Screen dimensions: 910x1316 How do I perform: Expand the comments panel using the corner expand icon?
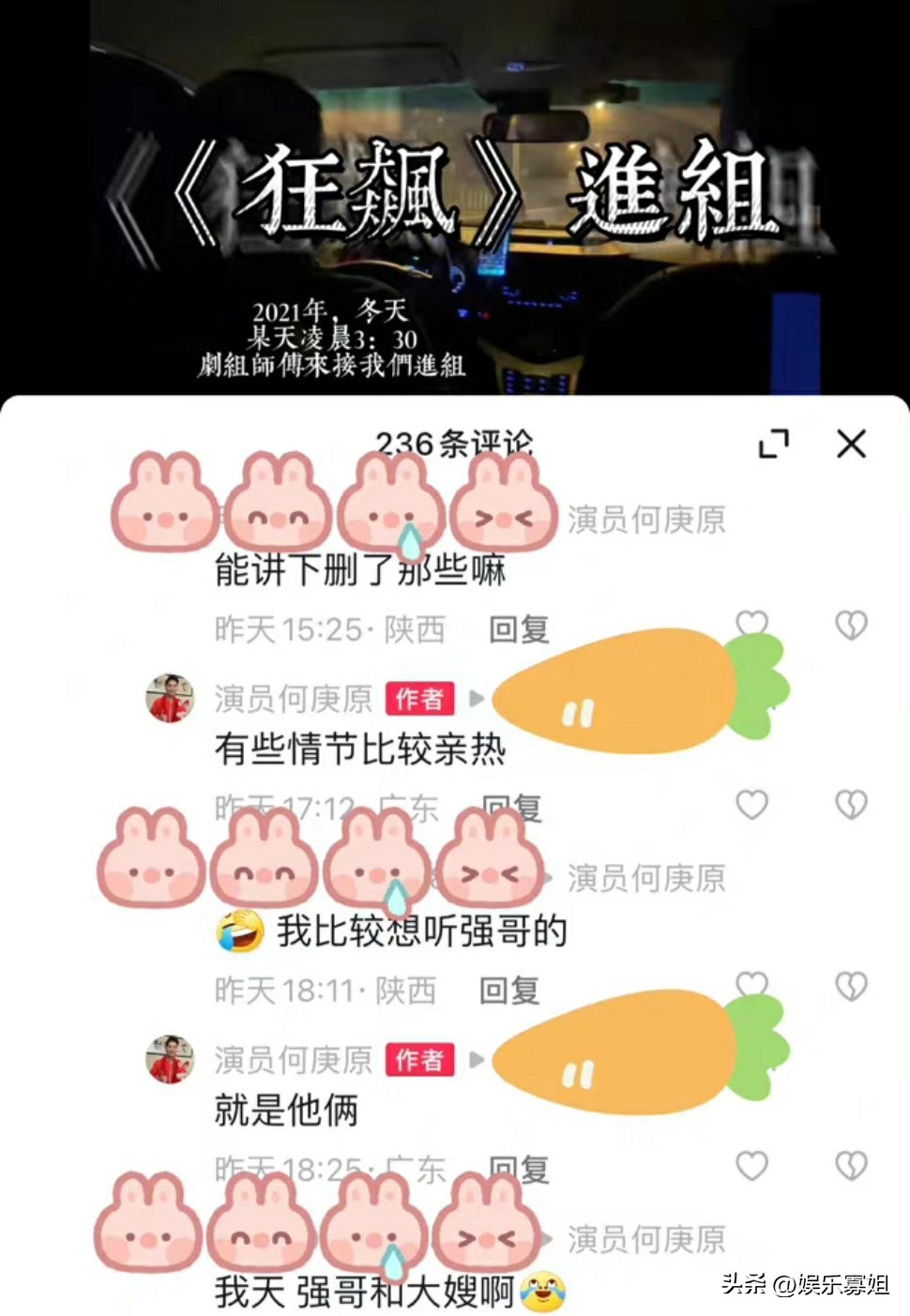click(773, 444)
